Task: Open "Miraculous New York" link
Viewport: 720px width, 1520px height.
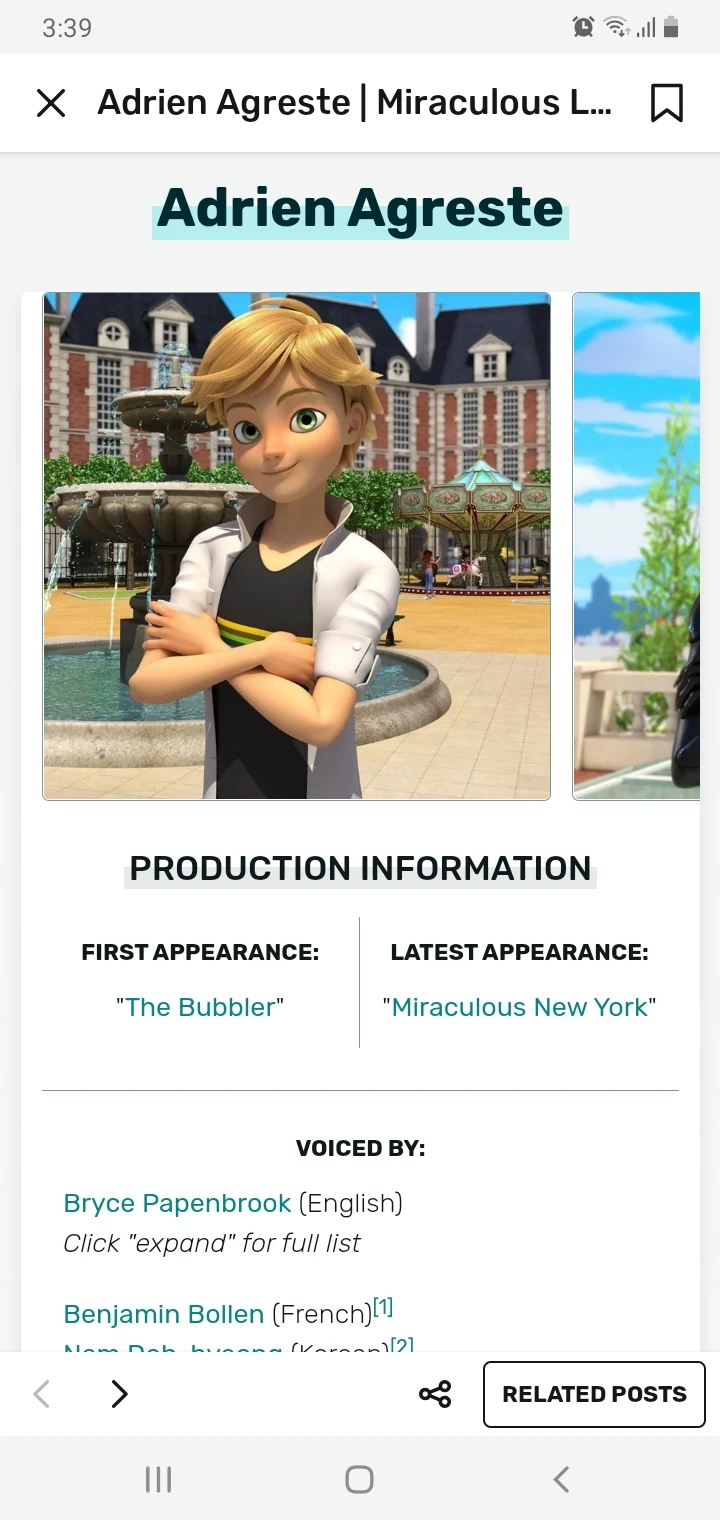Action: click(519, 1007)
